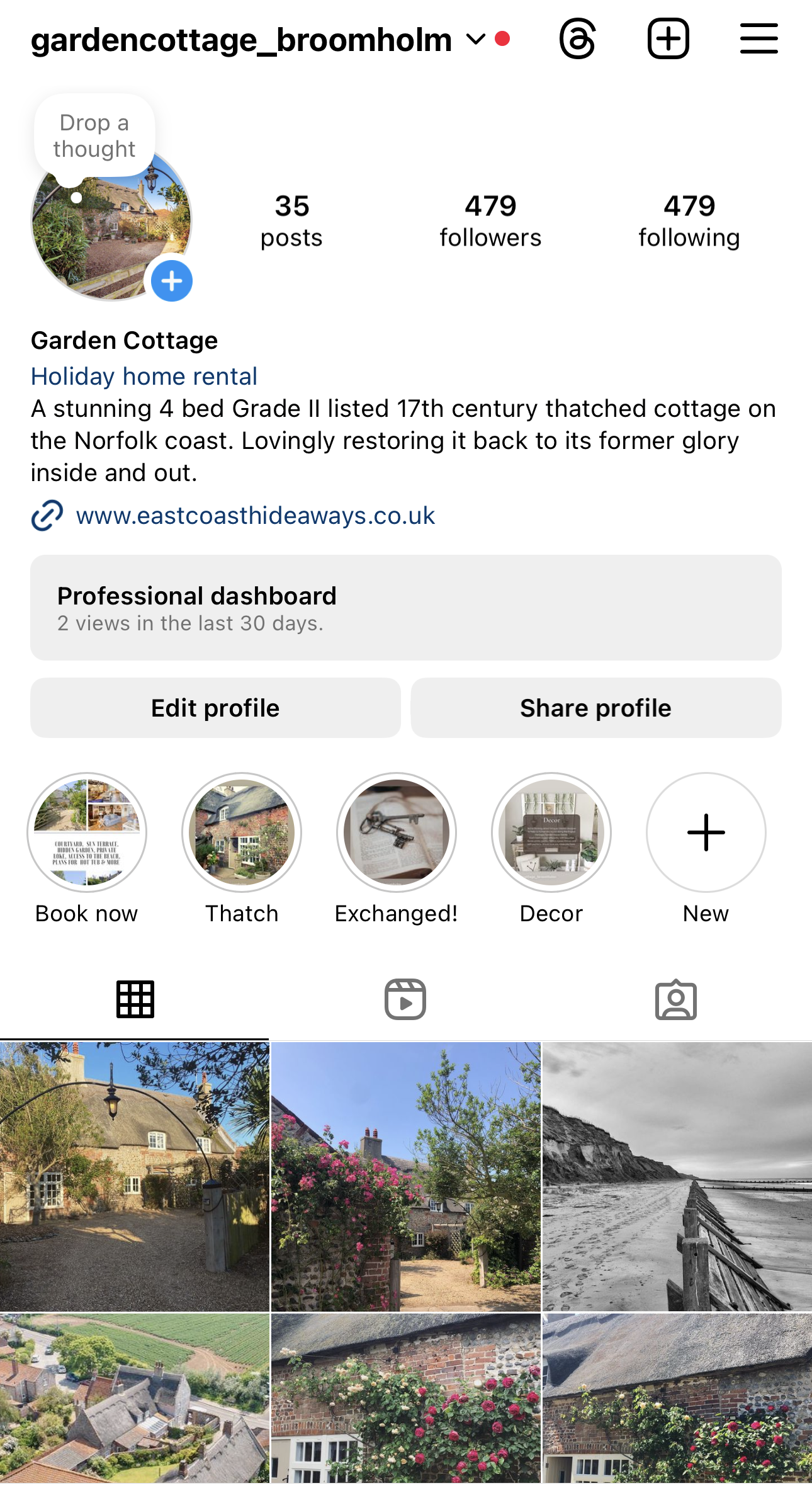Image resolution: width=812 pixels, height=1493 pixels.
Task: Tap the Drop a thought note bubble
Action: pos(94,136)
